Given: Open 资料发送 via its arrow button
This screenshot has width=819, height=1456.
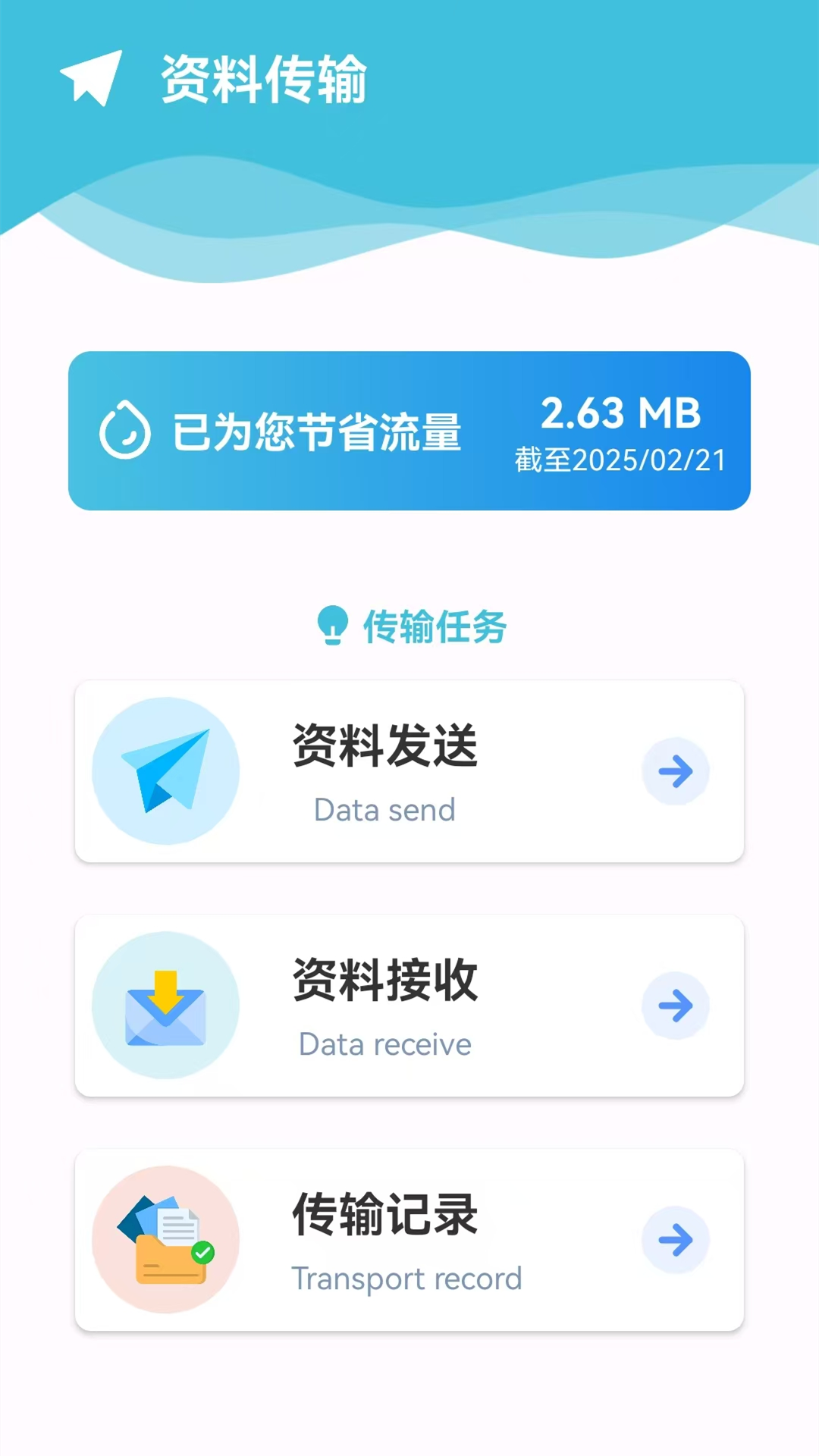Looking at the screenshot, I should (x=676, y=771).
